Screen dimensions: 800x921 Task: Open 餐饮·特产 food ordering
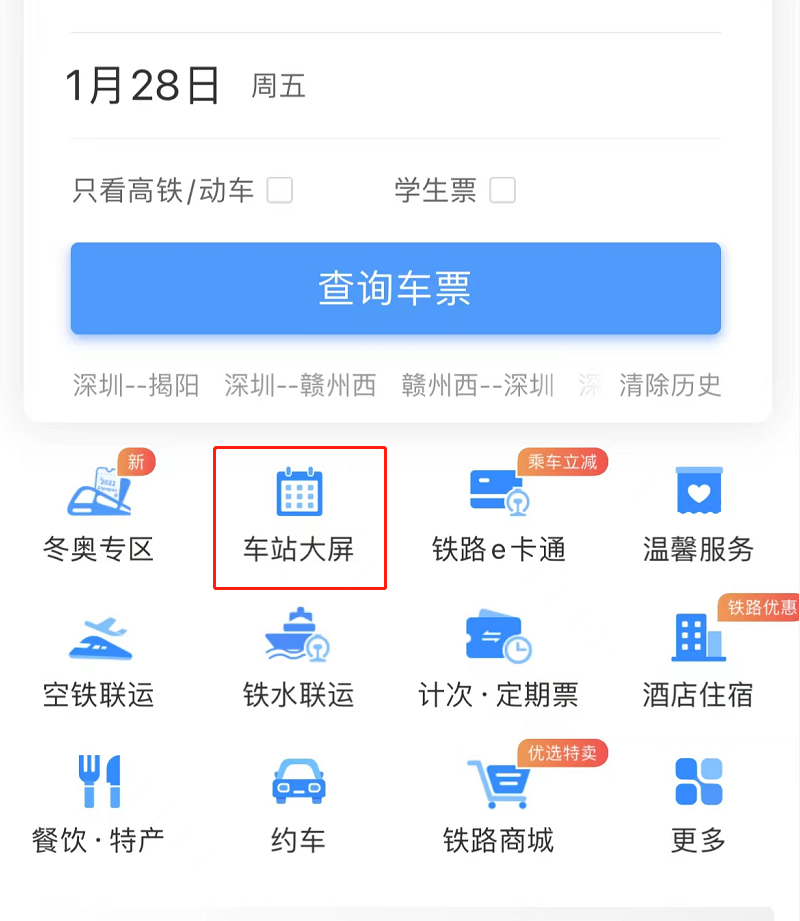[98, 800]
